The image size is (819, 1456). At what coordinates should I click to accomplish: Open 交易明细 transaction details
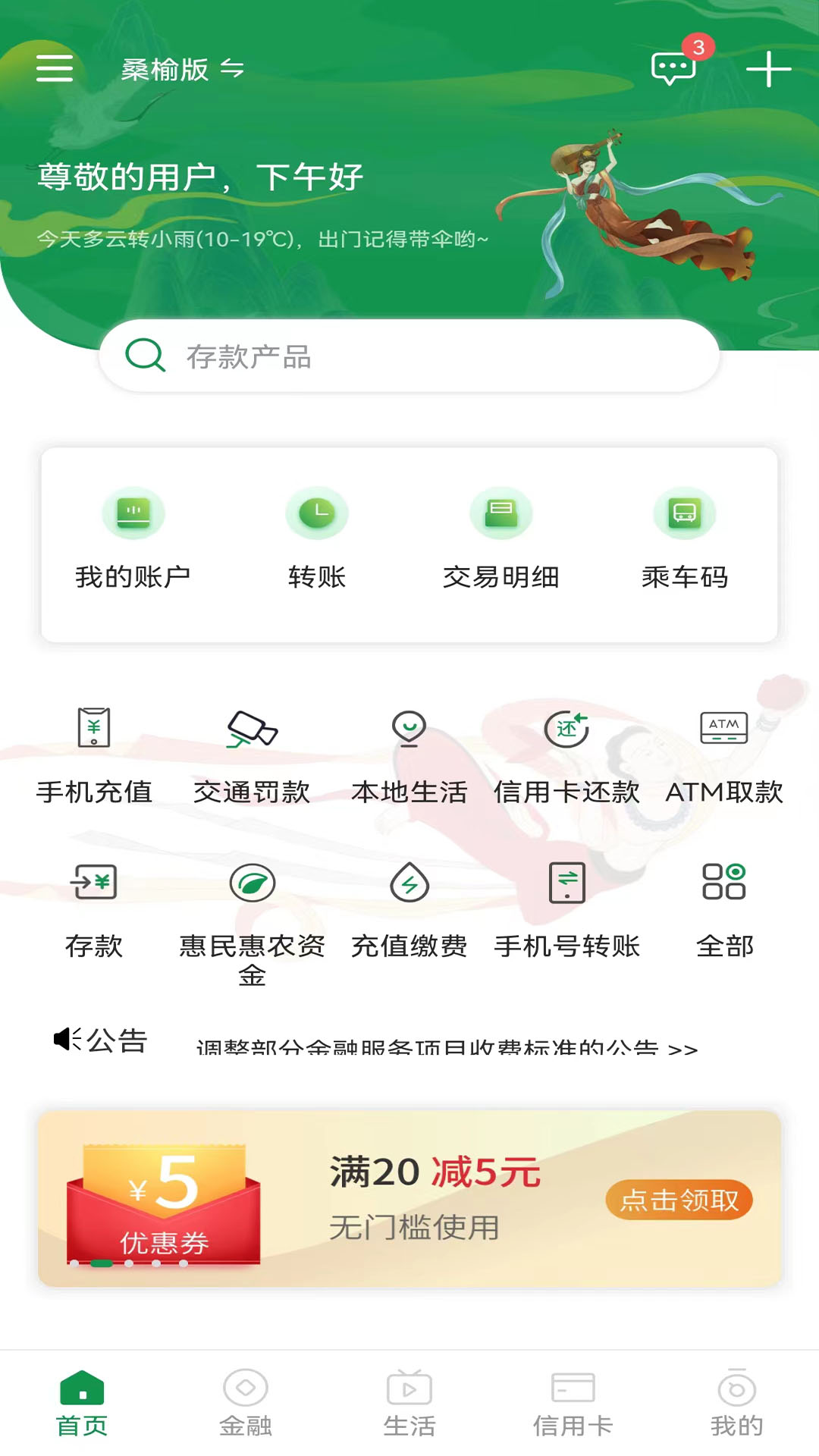click(502, 538)
